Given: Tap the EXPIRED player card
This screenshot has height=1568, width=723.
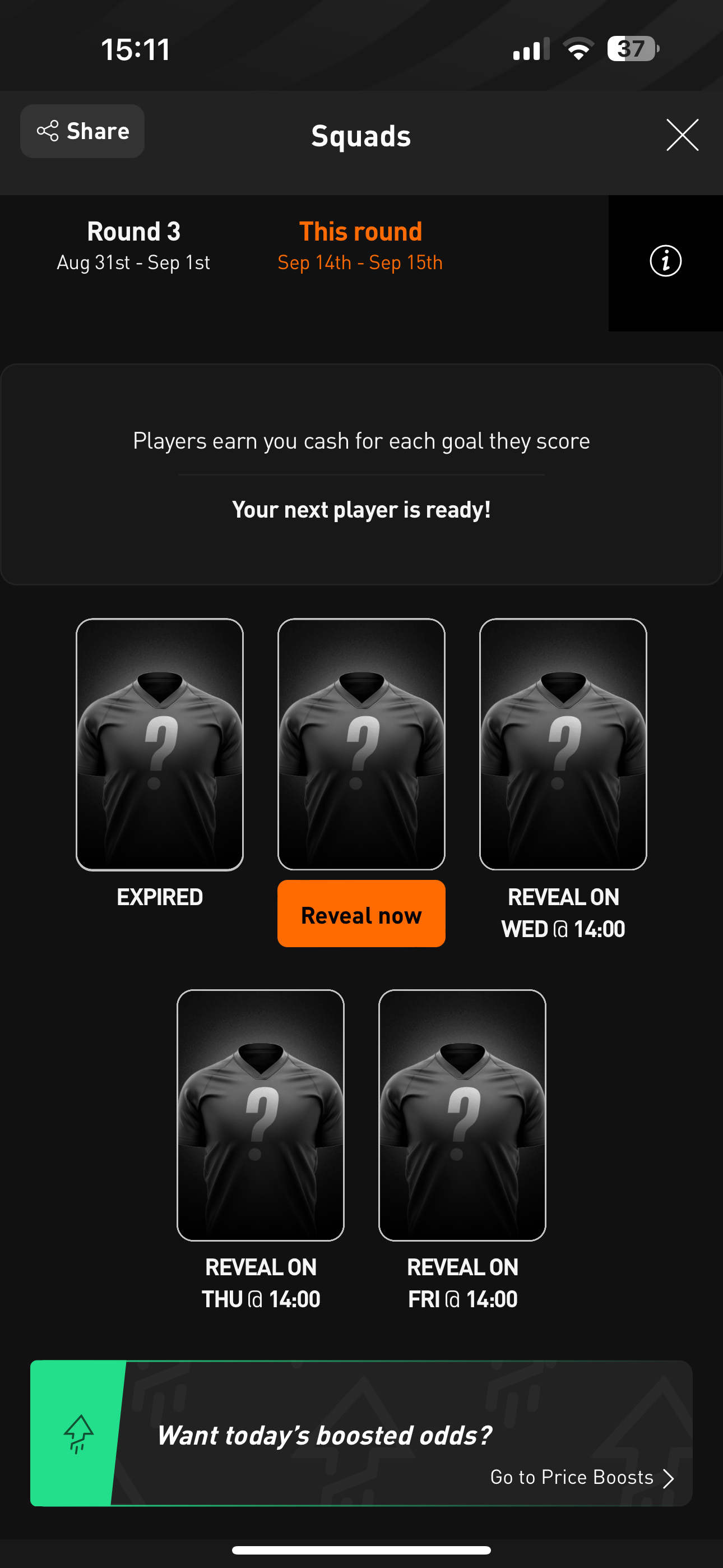Looking at the screenshot, I should [x=159, y=744].
